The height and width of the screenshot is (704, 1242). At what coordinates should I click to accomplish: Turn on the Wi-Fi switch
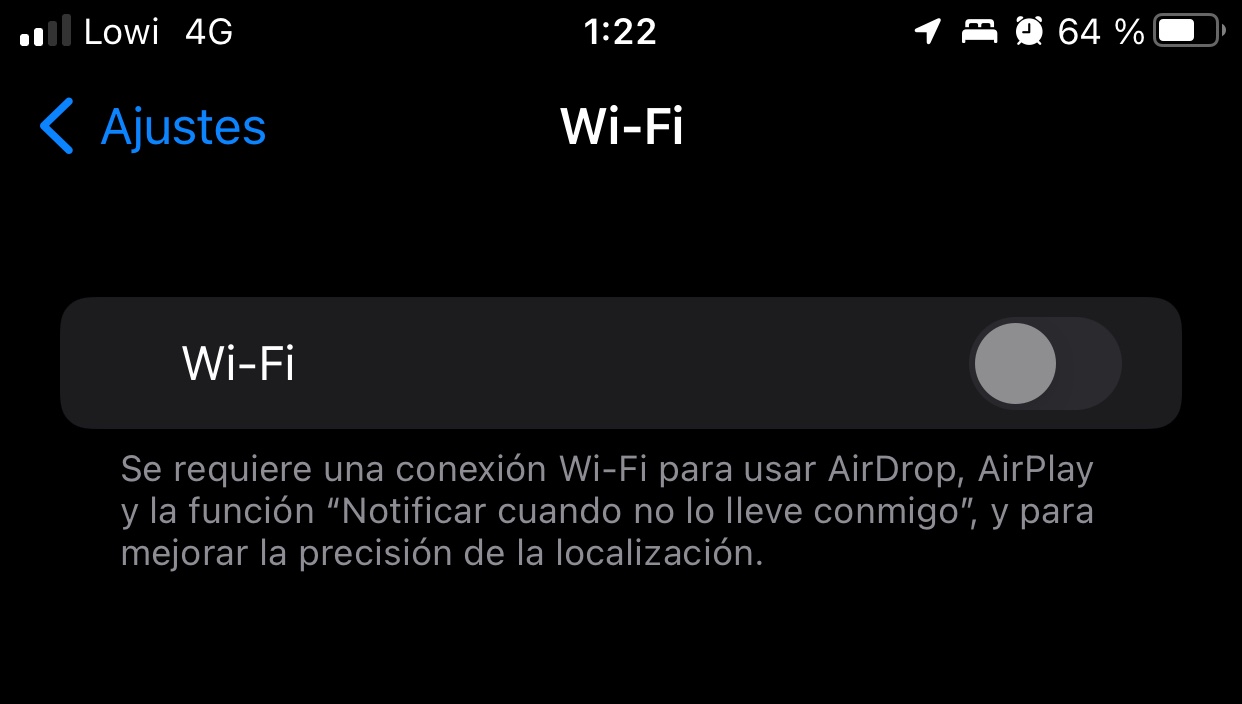pyautogui.click(x=1044, y=363)
